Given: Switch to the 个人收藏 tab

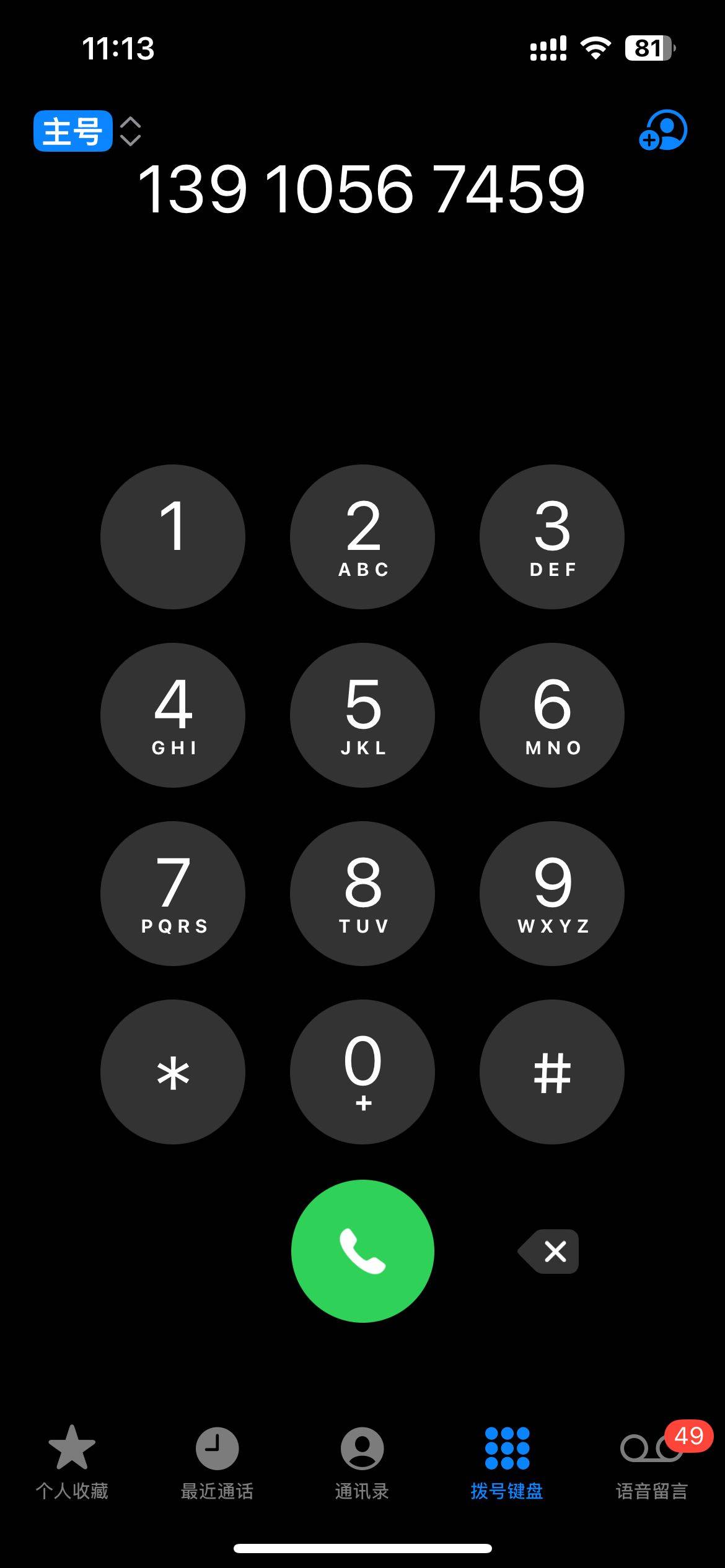Looking at the screenshot, I should coord(72,1461).
